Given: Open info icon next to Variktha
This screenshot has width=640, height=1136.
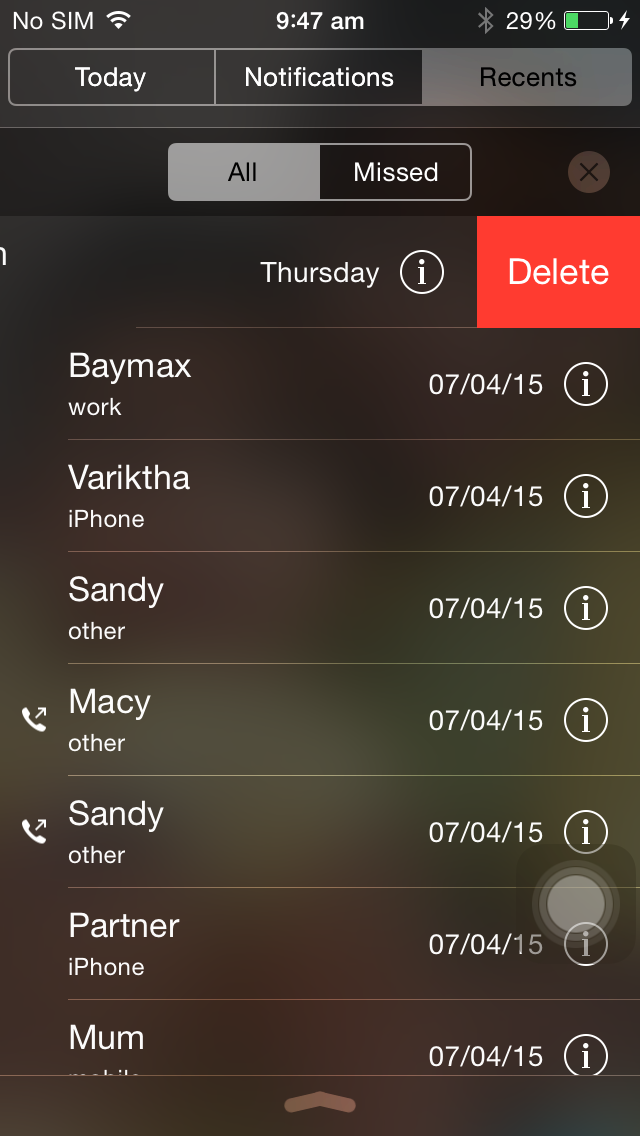Looking at the screenshot, I should click(586, 496).
